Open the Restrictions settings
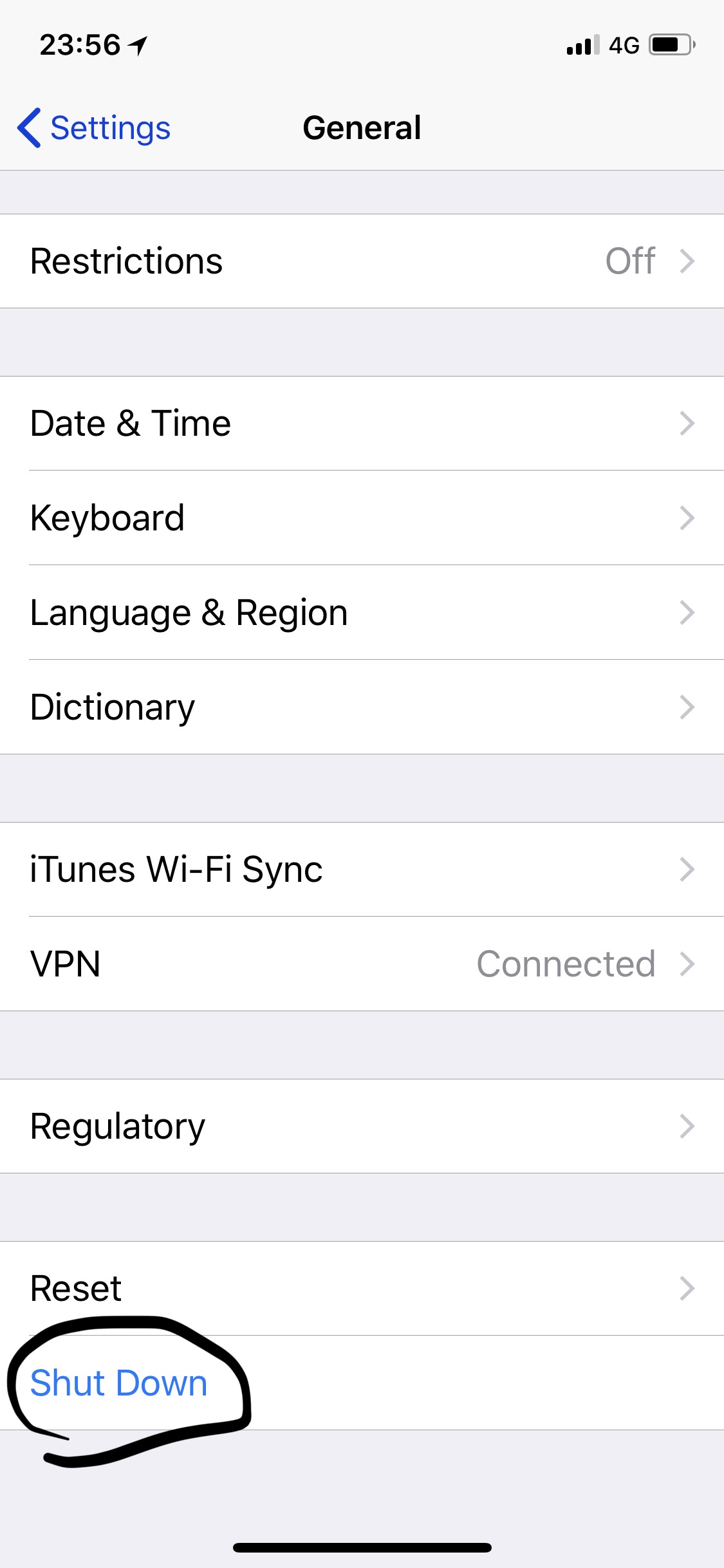The height and width of the screenshot is (1568, 724). coord(362,261)
